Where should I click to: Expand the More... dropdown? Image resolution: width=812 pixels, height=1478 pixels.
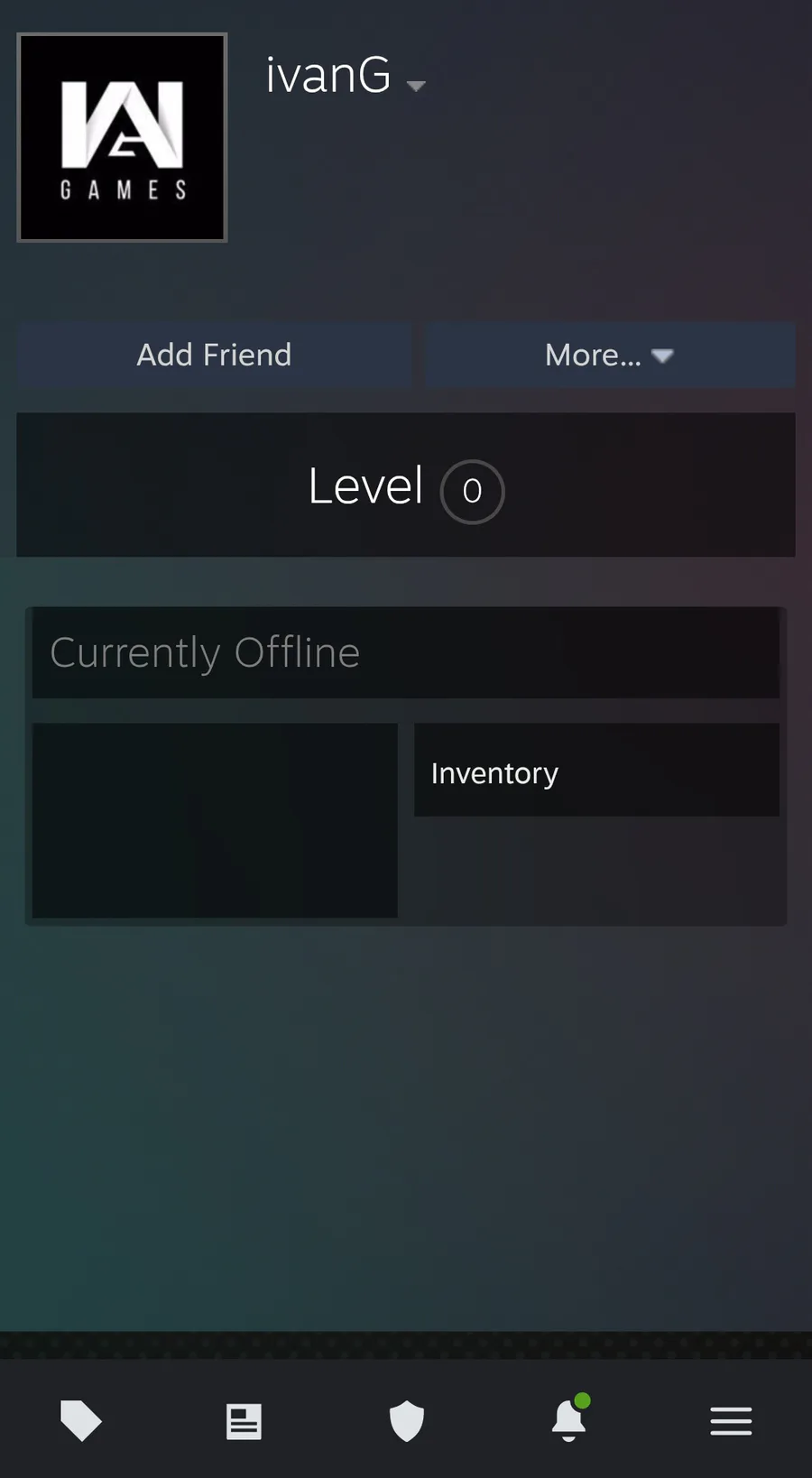610,355
